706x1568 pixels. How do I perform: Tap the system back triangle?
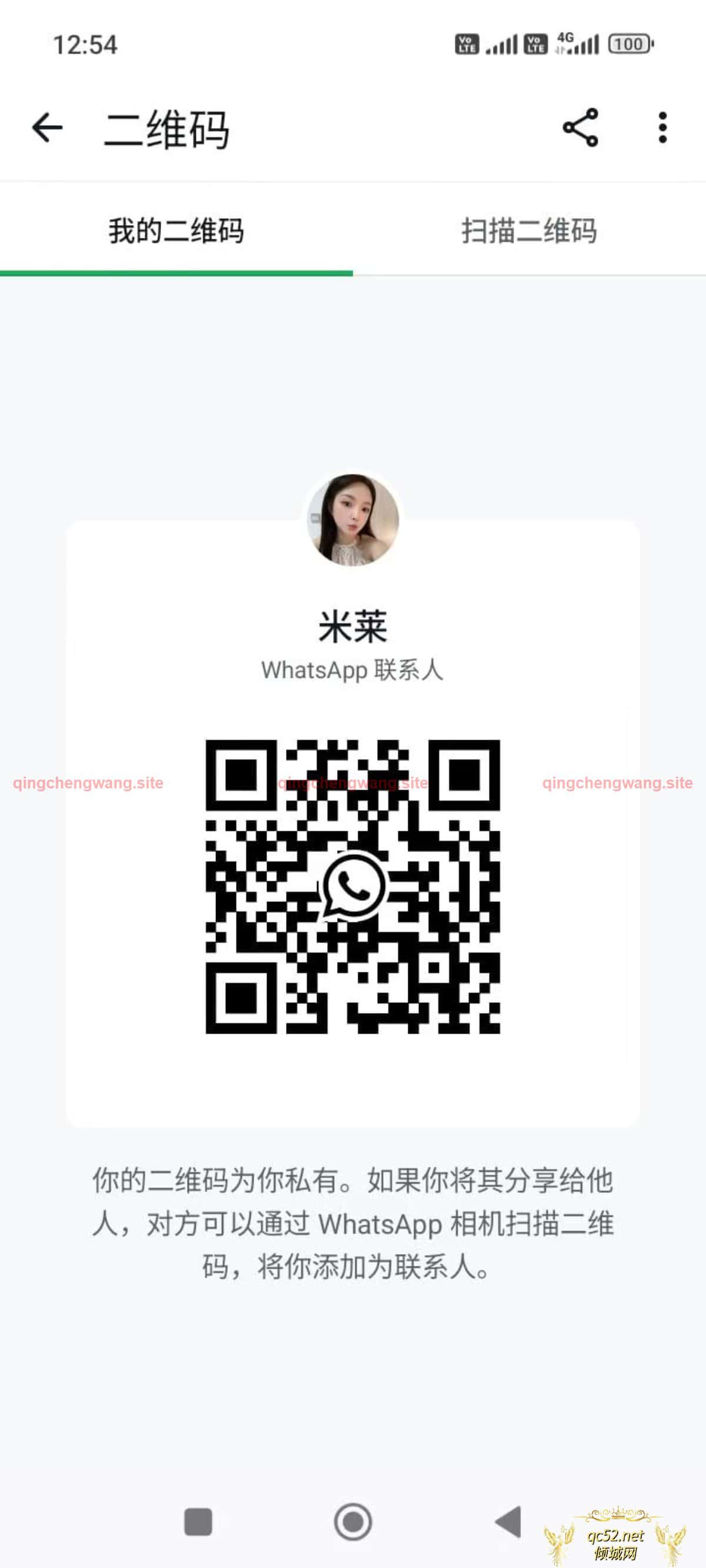[509, 1521]
